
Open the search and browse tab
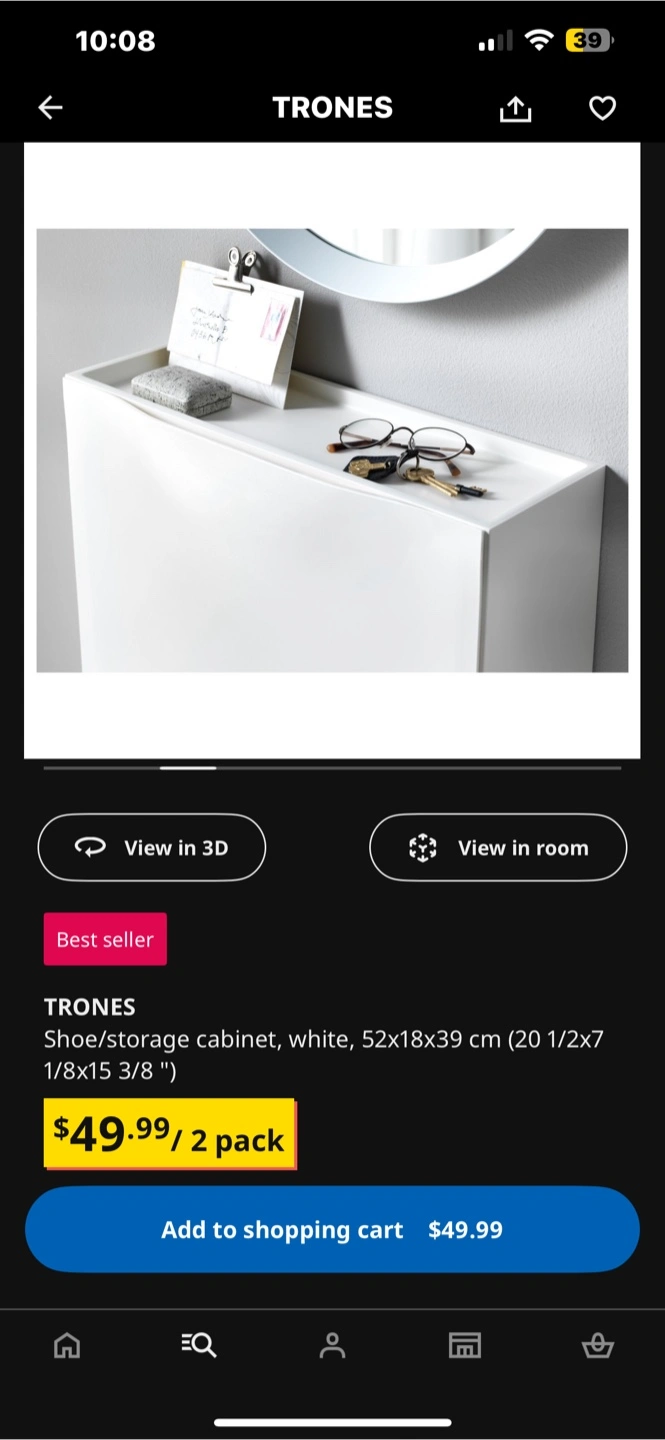tap(199, 1346)
